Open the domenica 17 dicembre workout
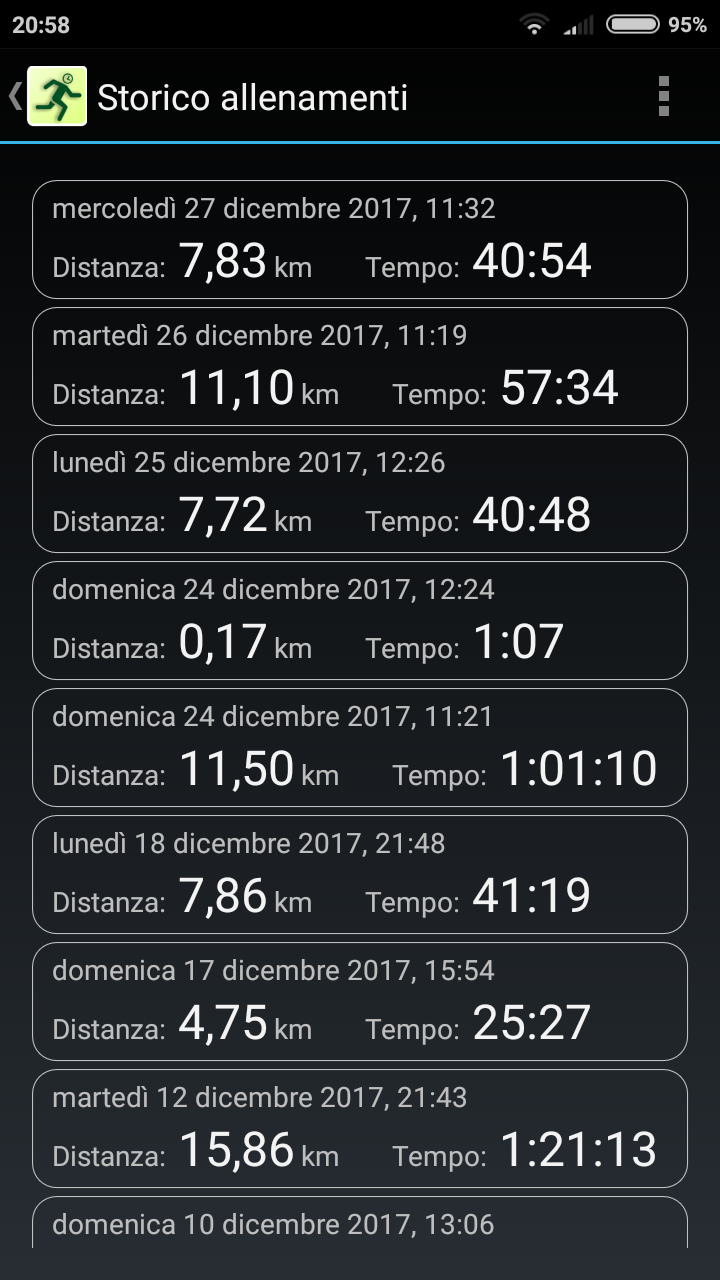The height and width of the screenshot is (1280, 720). click(360, 1001)
